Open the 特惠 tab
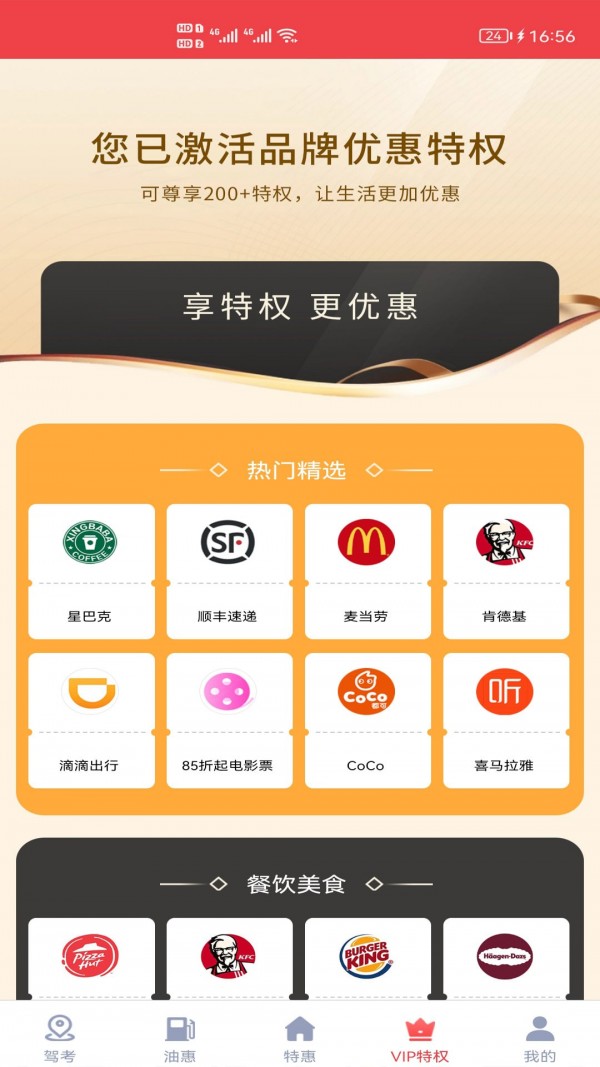This screenshot has width=600, height=1067. [x=300, y=1039]
